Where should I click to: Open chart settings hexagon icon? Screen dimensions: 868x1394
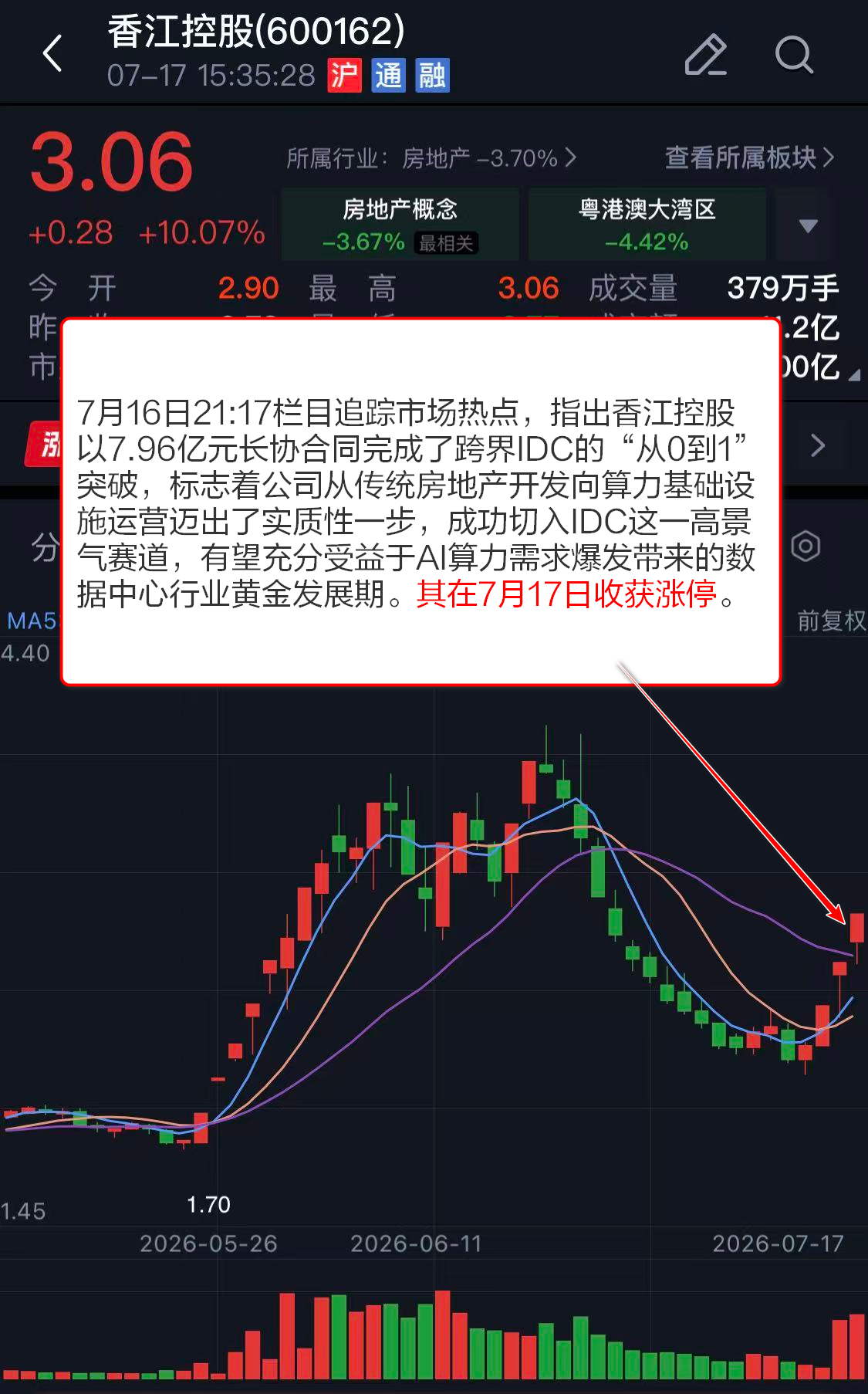pos(806,546)
